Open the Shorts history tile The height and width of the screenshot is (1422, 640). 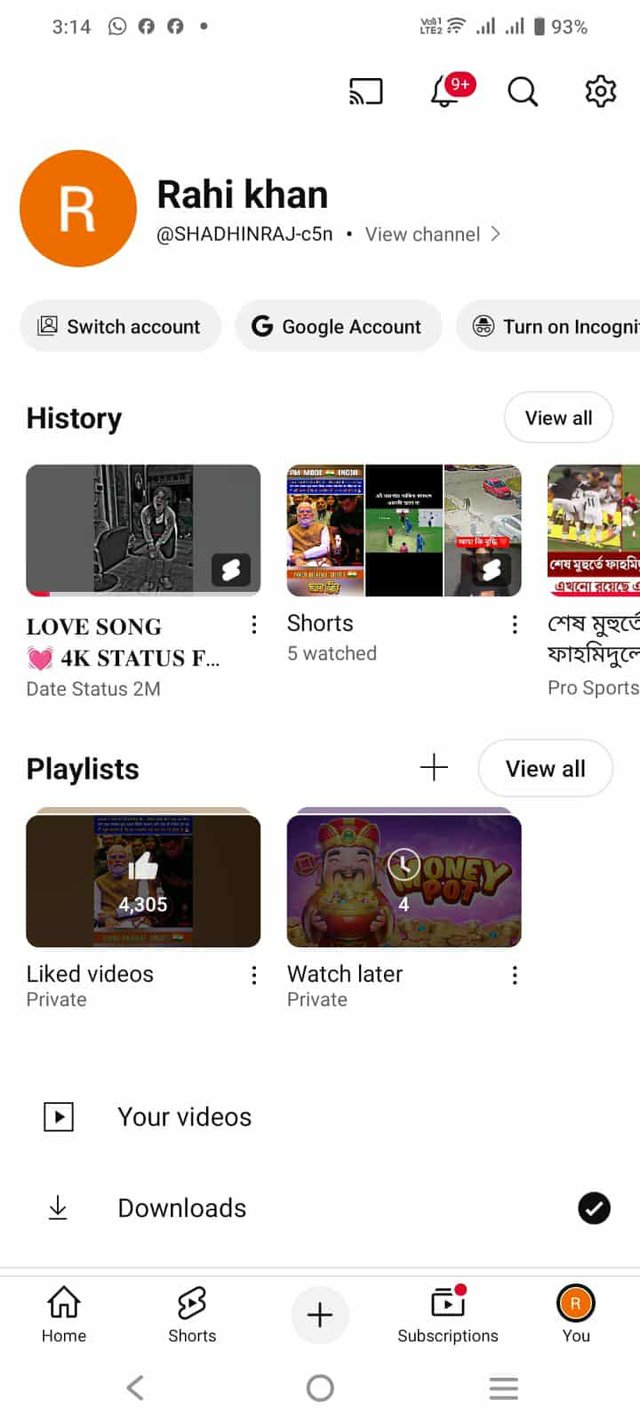404,530
